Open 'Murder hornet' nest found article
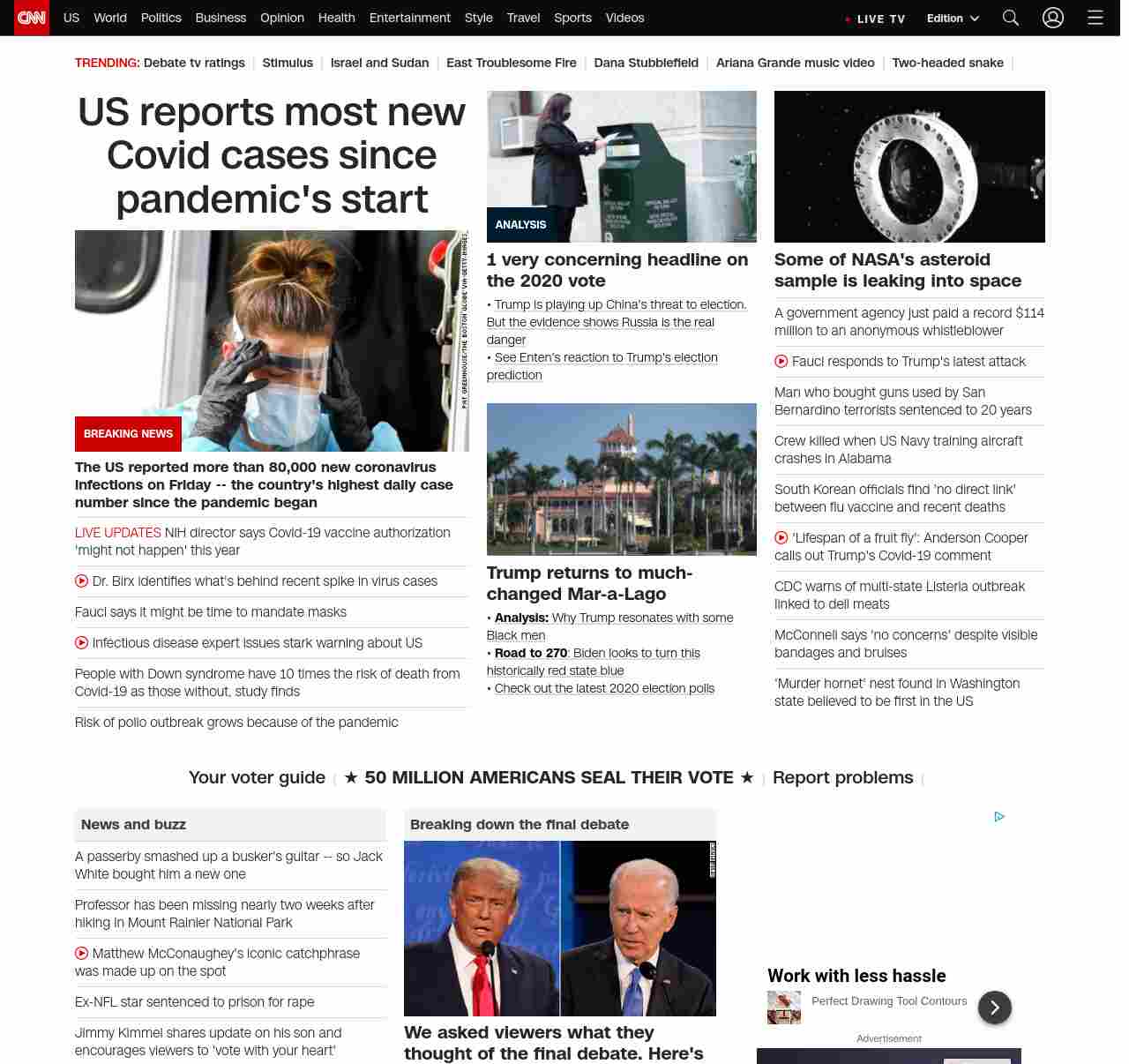 [896, 693]
